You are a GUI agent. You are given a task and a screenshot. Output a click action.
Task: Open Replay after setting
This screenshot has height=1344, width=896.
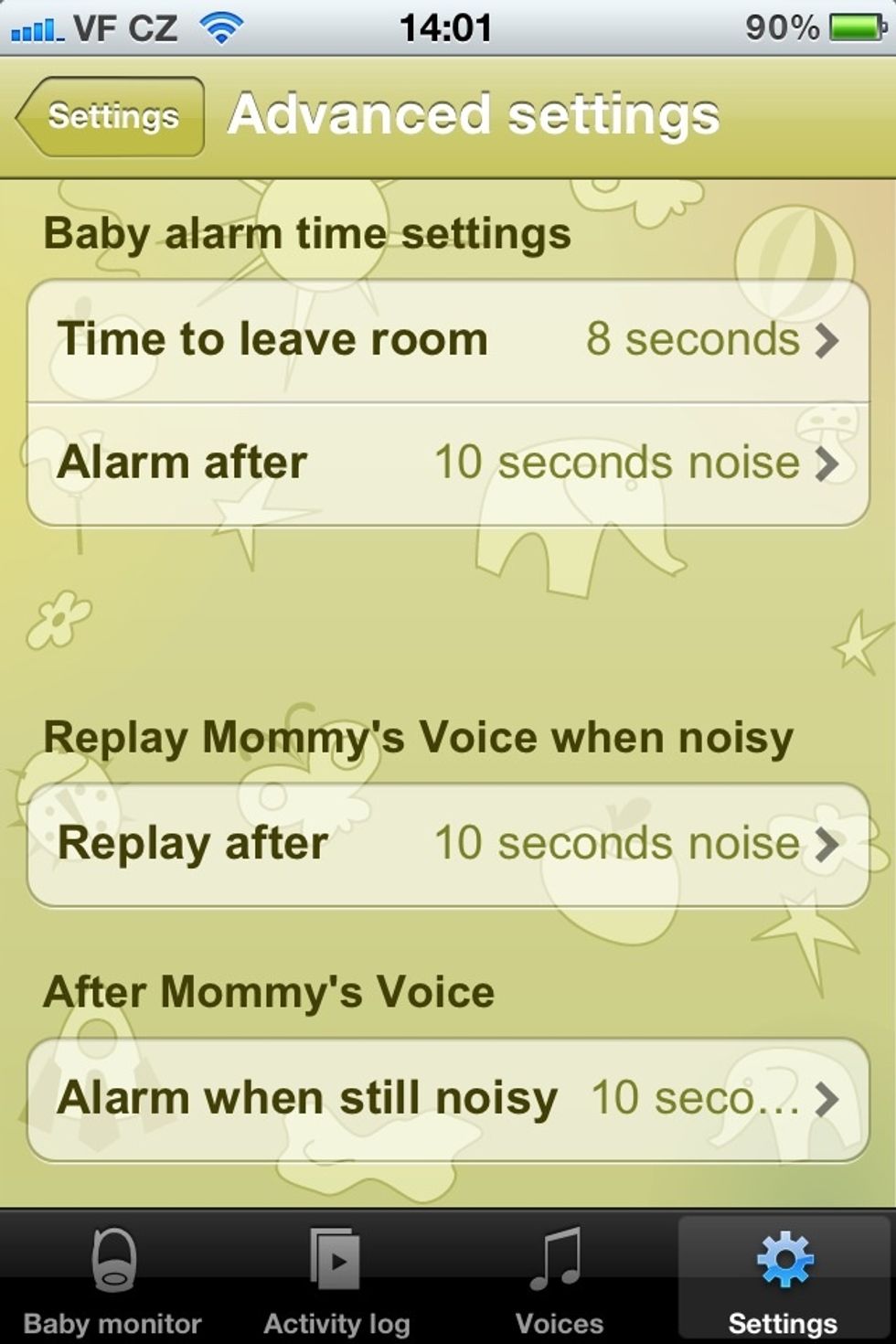click(447, 844)
